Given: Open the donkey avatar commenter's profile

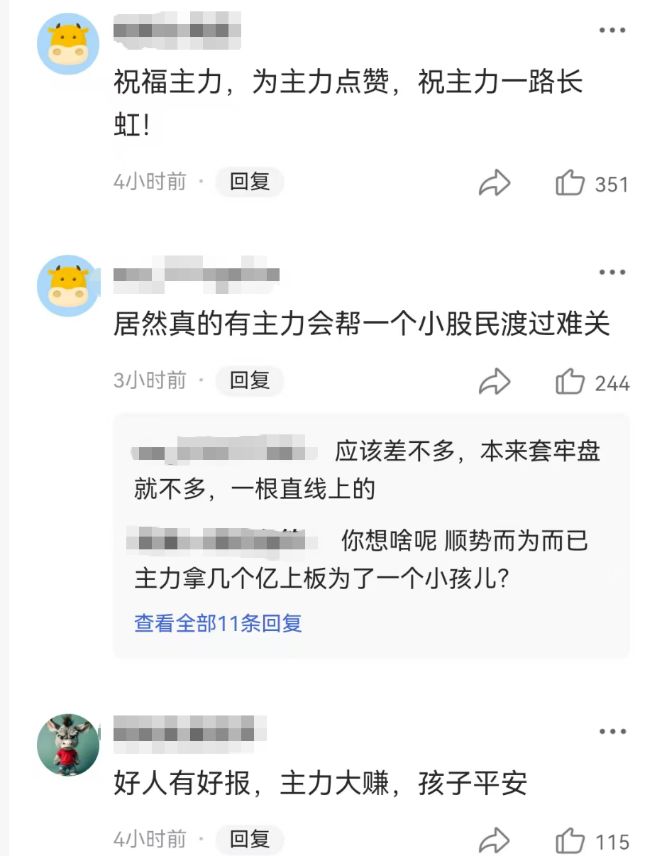Looking at the screenshot, I should [68, 745].
